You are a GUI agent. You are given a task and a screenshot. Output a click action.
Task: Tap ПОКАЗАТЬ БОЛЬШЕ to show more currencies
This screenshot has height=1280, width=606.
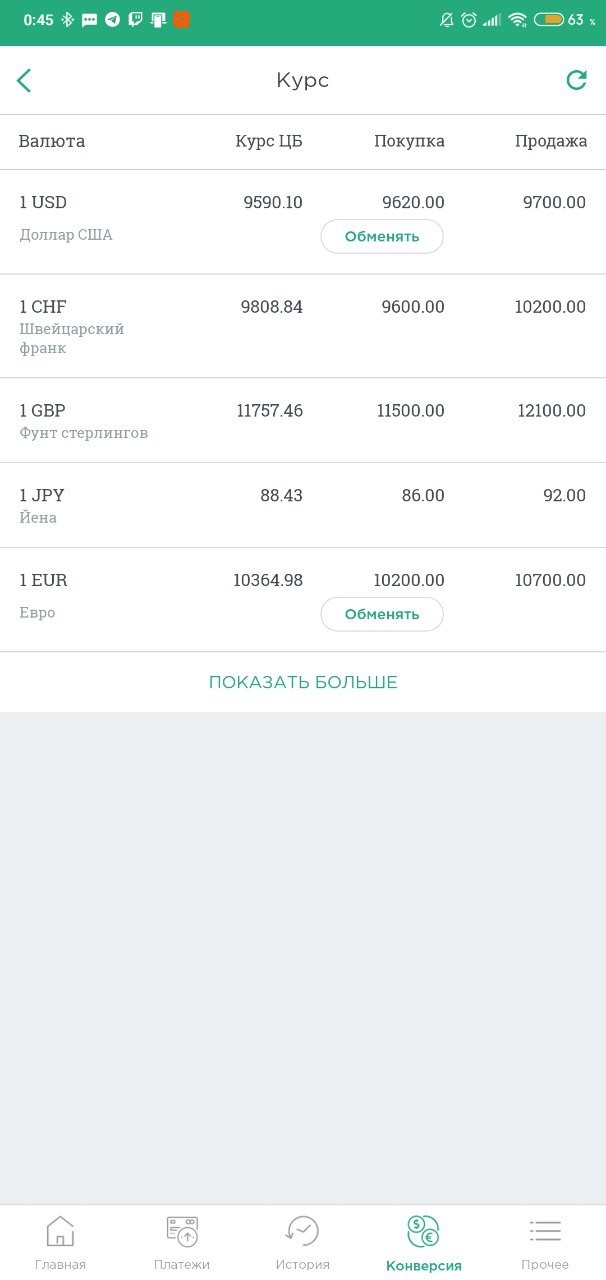[303, 682]
